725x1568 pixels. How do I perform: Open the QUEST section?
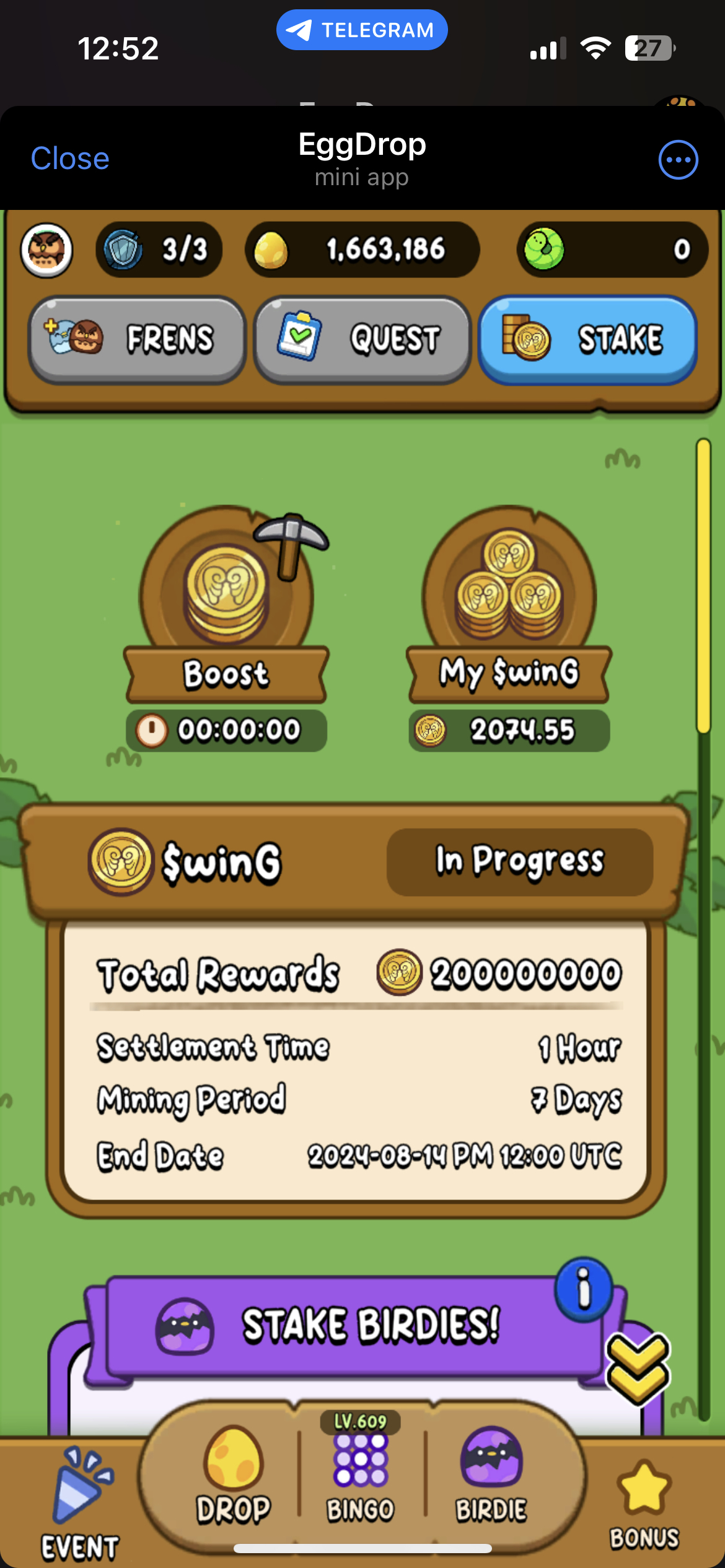[362, 339]
